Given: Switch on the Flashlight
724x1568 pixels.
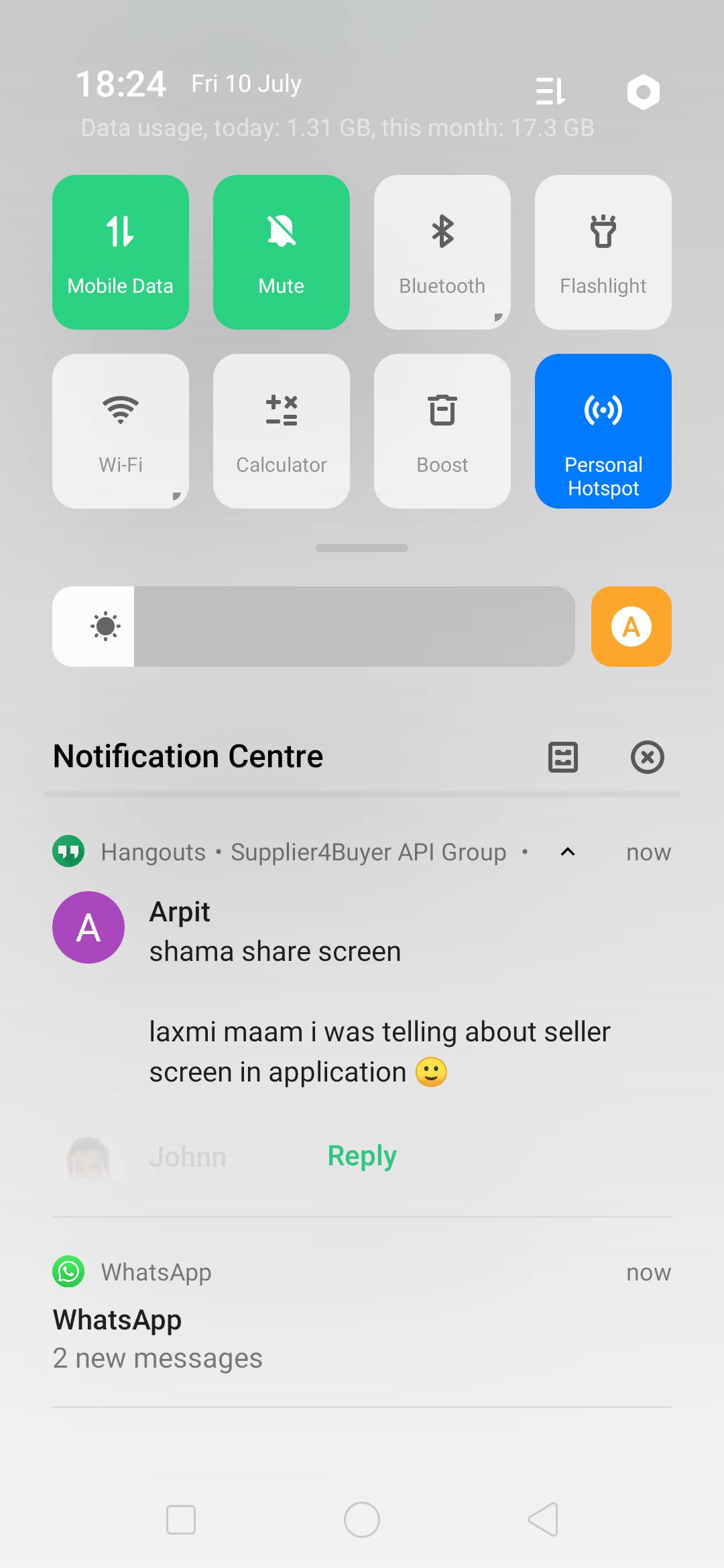Looking at the screenshot, I should pos(603,252).
